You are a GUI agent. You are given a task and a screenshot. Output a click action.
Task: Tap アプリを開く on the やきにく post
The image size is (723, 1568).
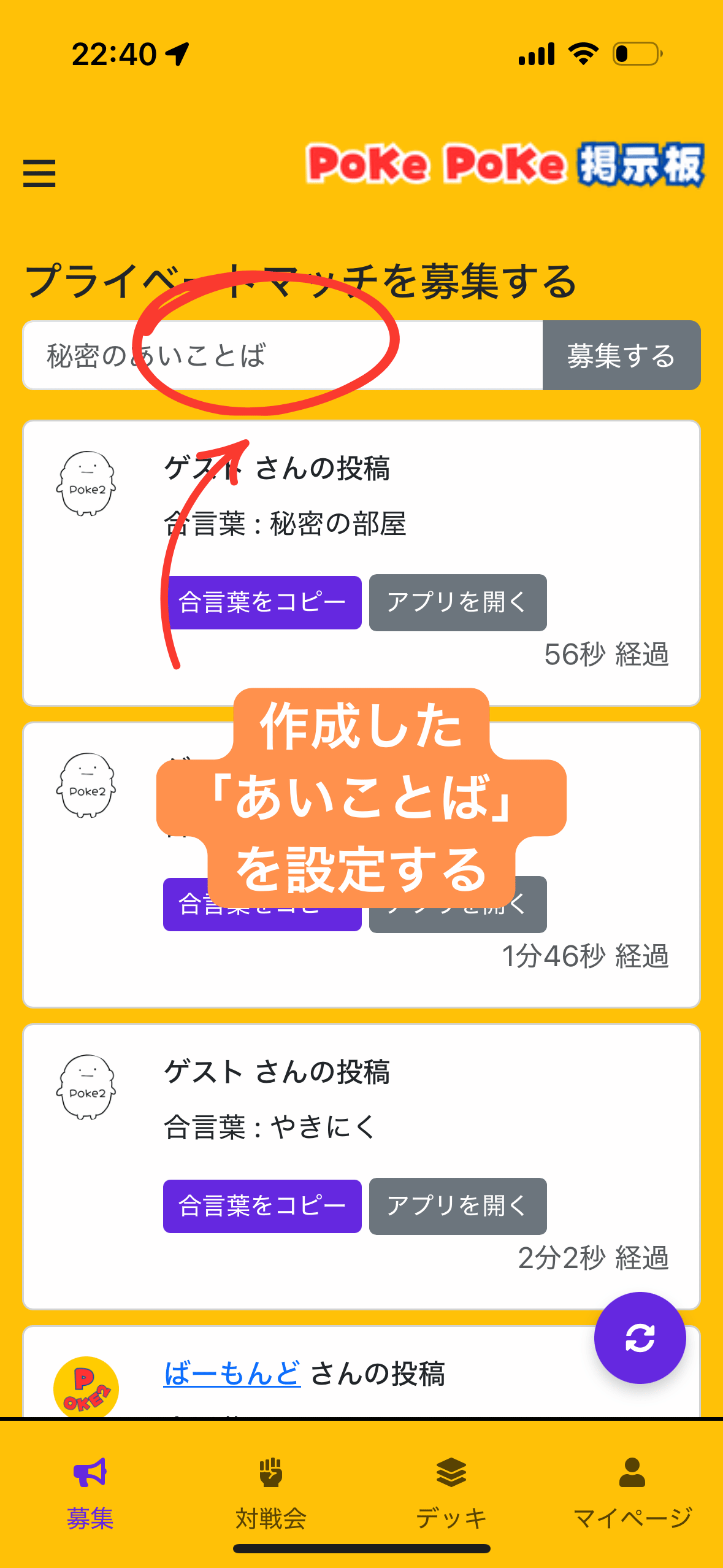click(457, 1206)
